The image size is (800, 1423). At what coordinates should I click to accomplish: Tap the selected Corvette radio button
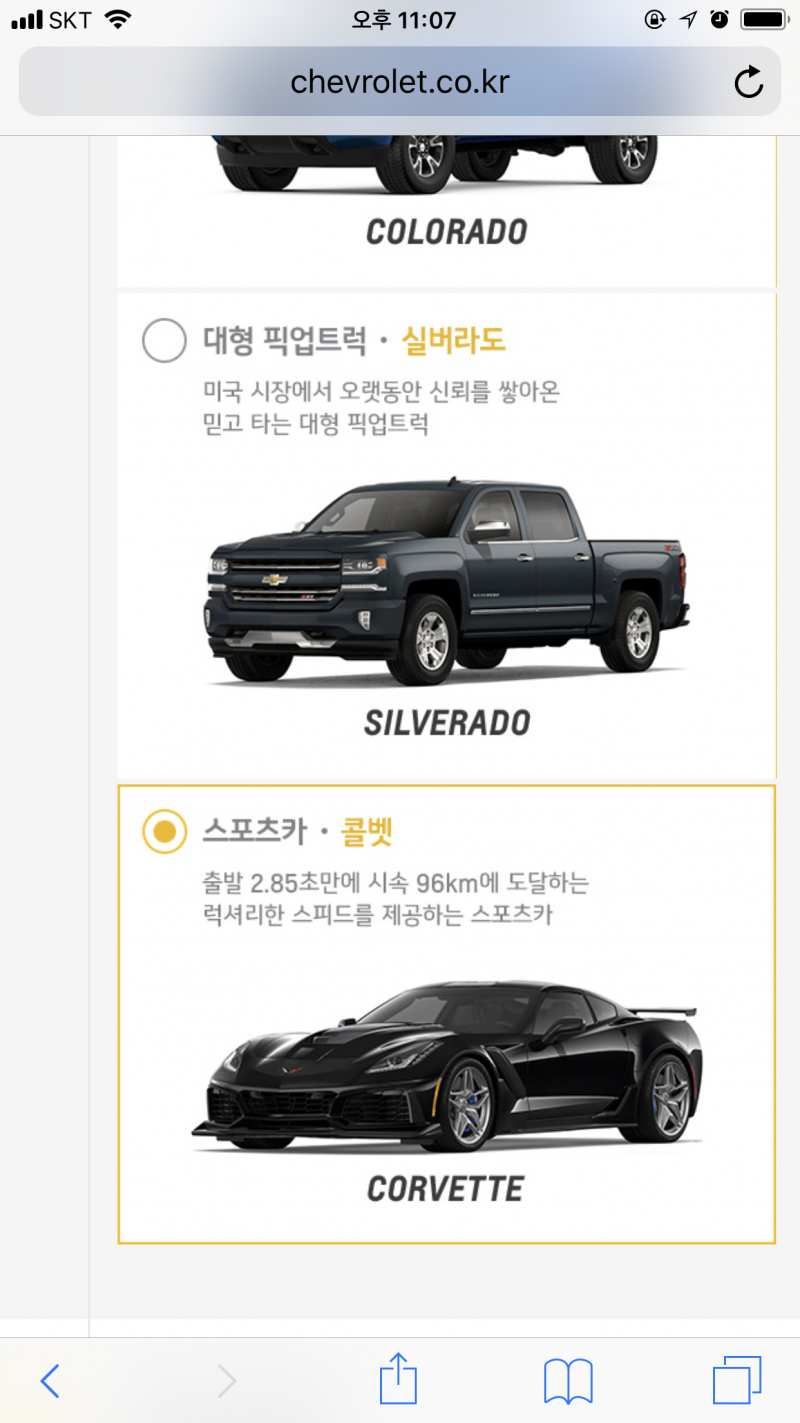coord(164,831)
